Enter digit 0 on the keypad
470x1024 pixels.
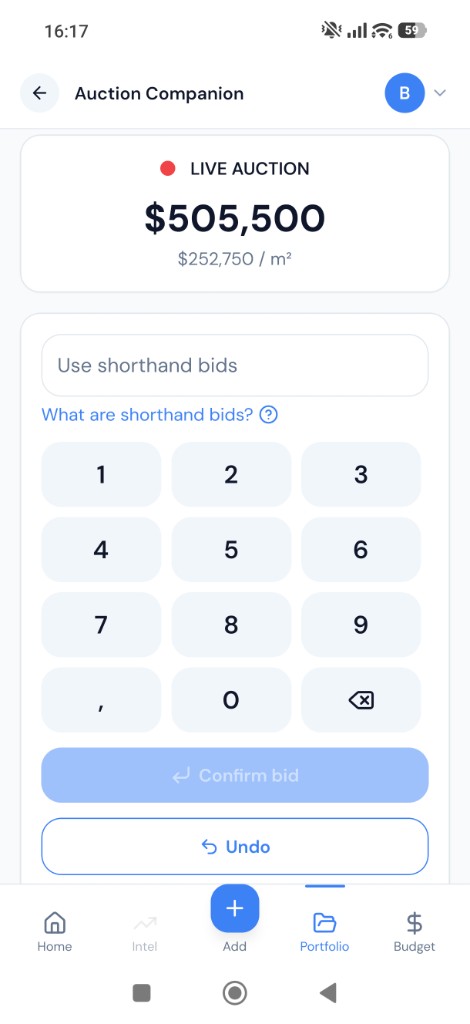click(231, 700)
